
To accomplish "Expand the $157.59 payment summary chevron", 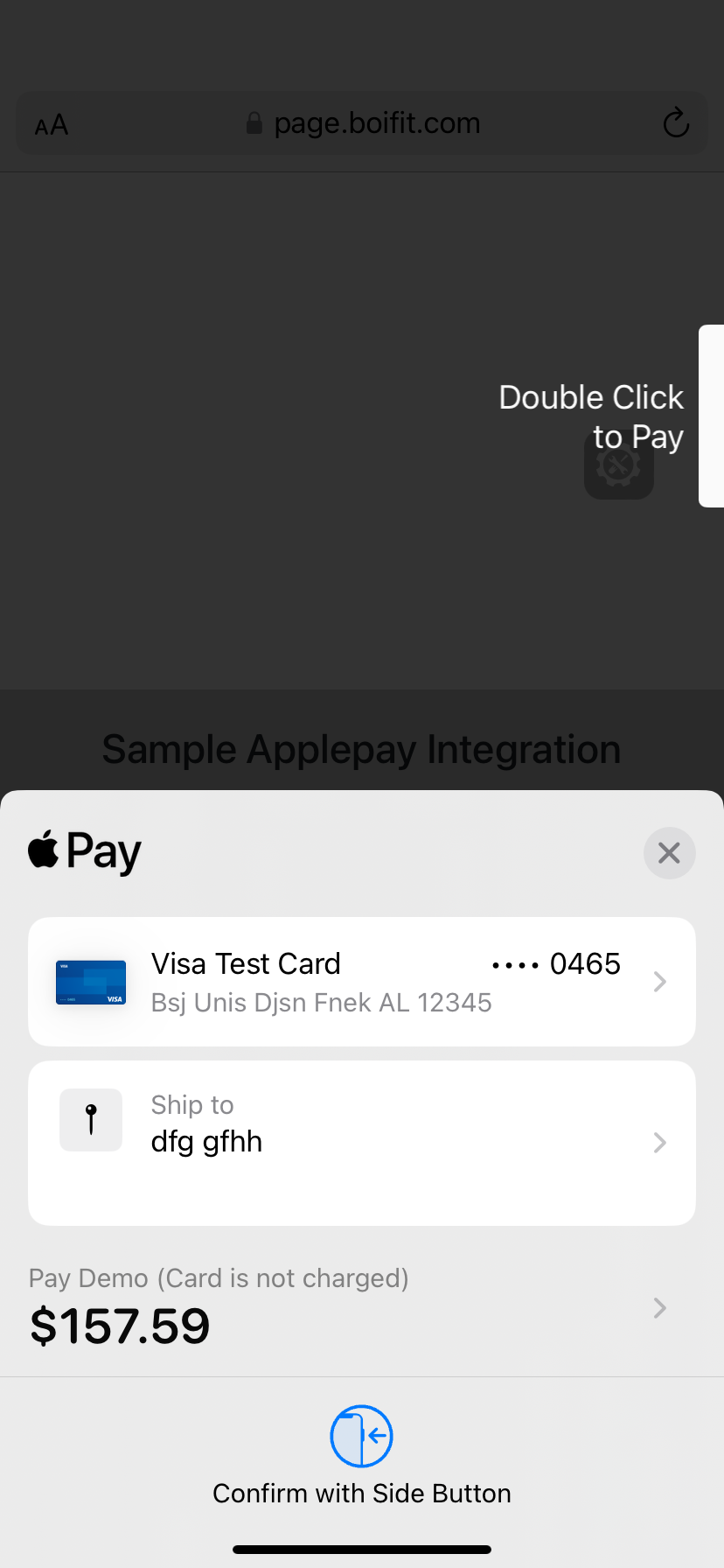I will (x=659, y=1308).
